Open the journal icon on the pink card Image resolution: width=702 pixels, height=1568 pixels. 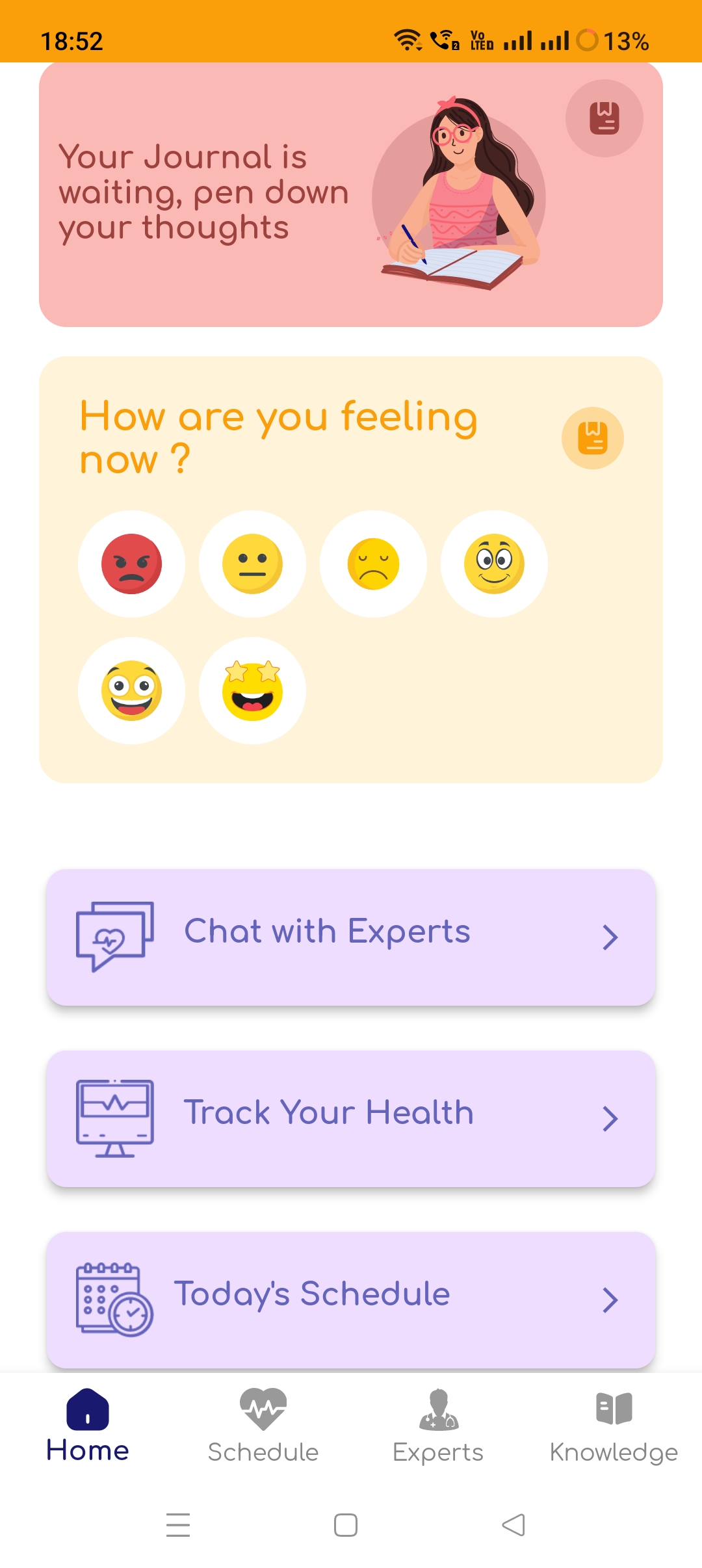[x=604, y=118]
